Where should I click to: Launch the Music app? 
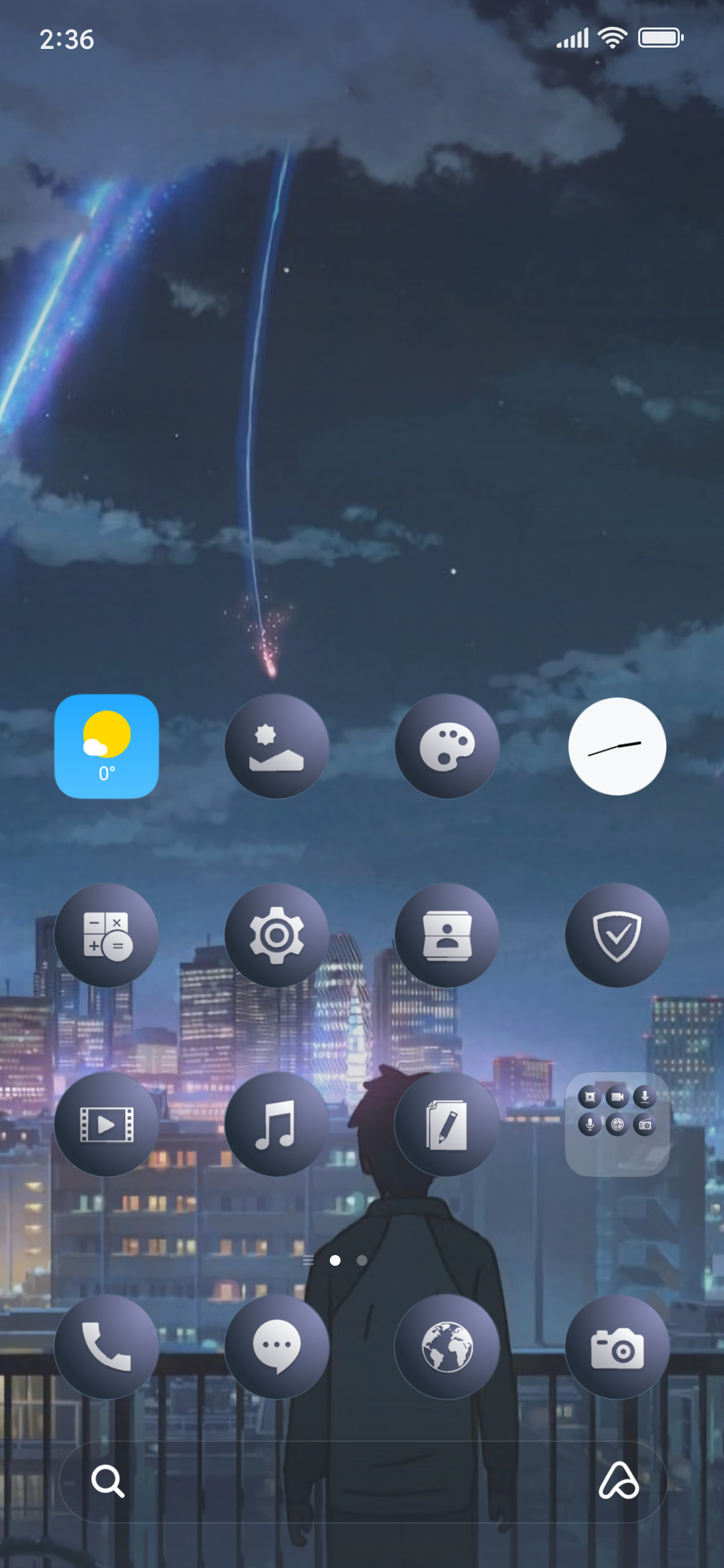click(277, 1124)
